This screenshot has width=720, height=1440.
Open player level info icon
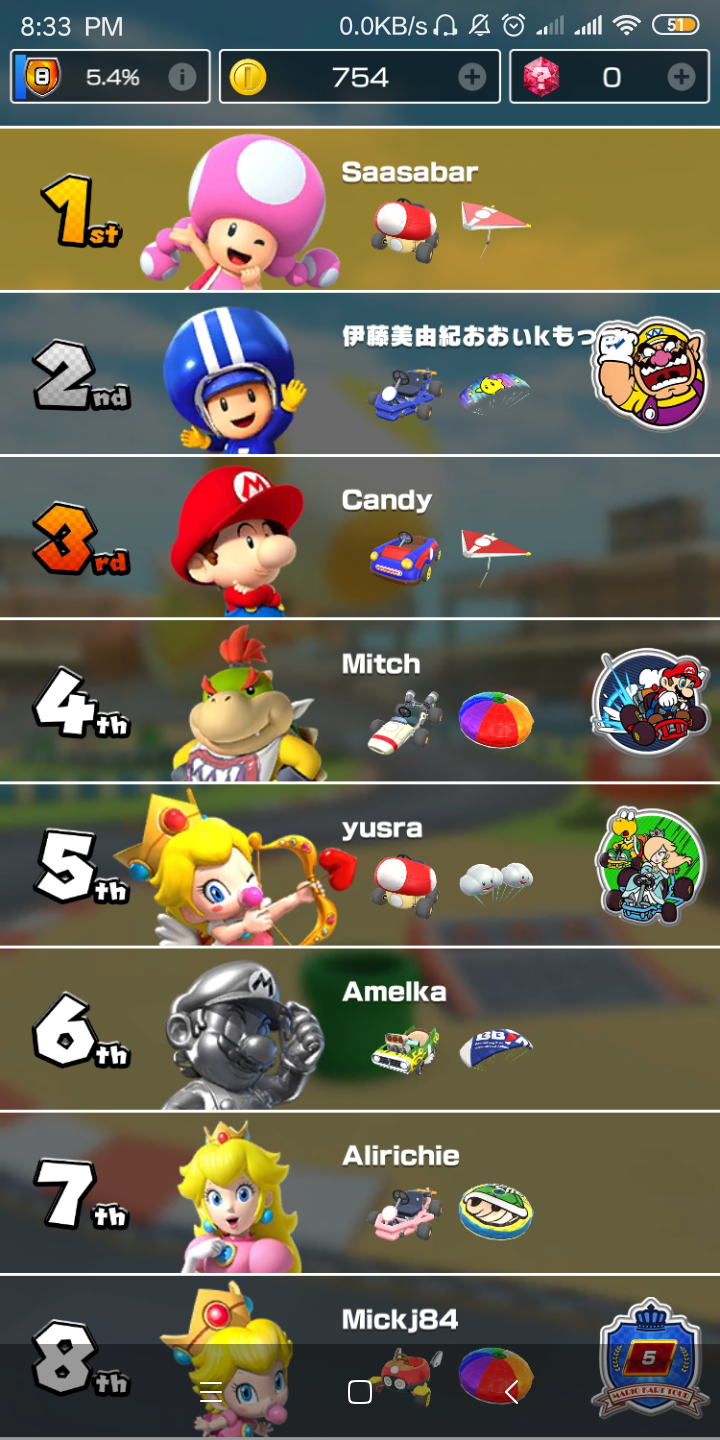tap(182, 77)
